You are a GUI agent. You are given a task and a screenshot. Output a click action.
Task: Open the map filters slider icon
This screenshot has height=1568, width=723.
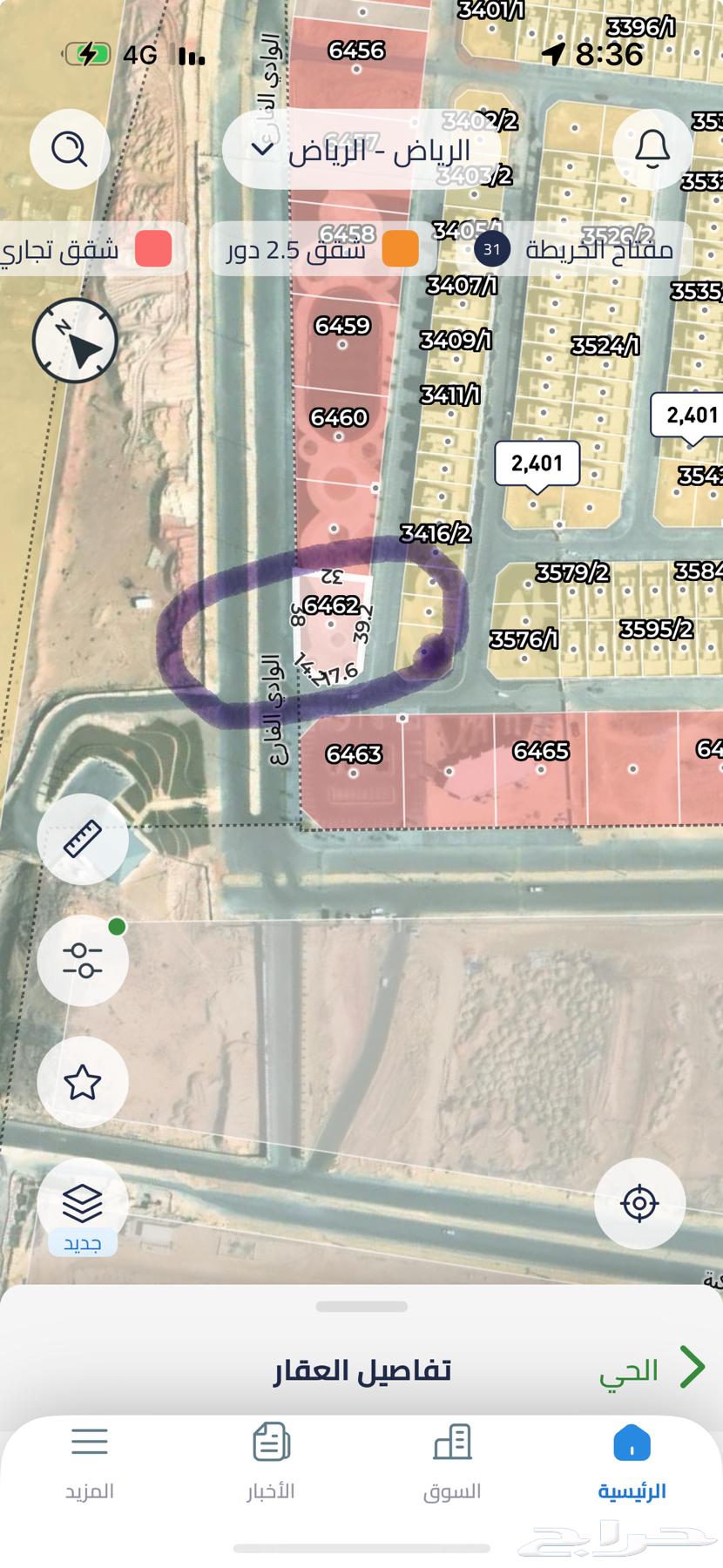coord(83,960)
